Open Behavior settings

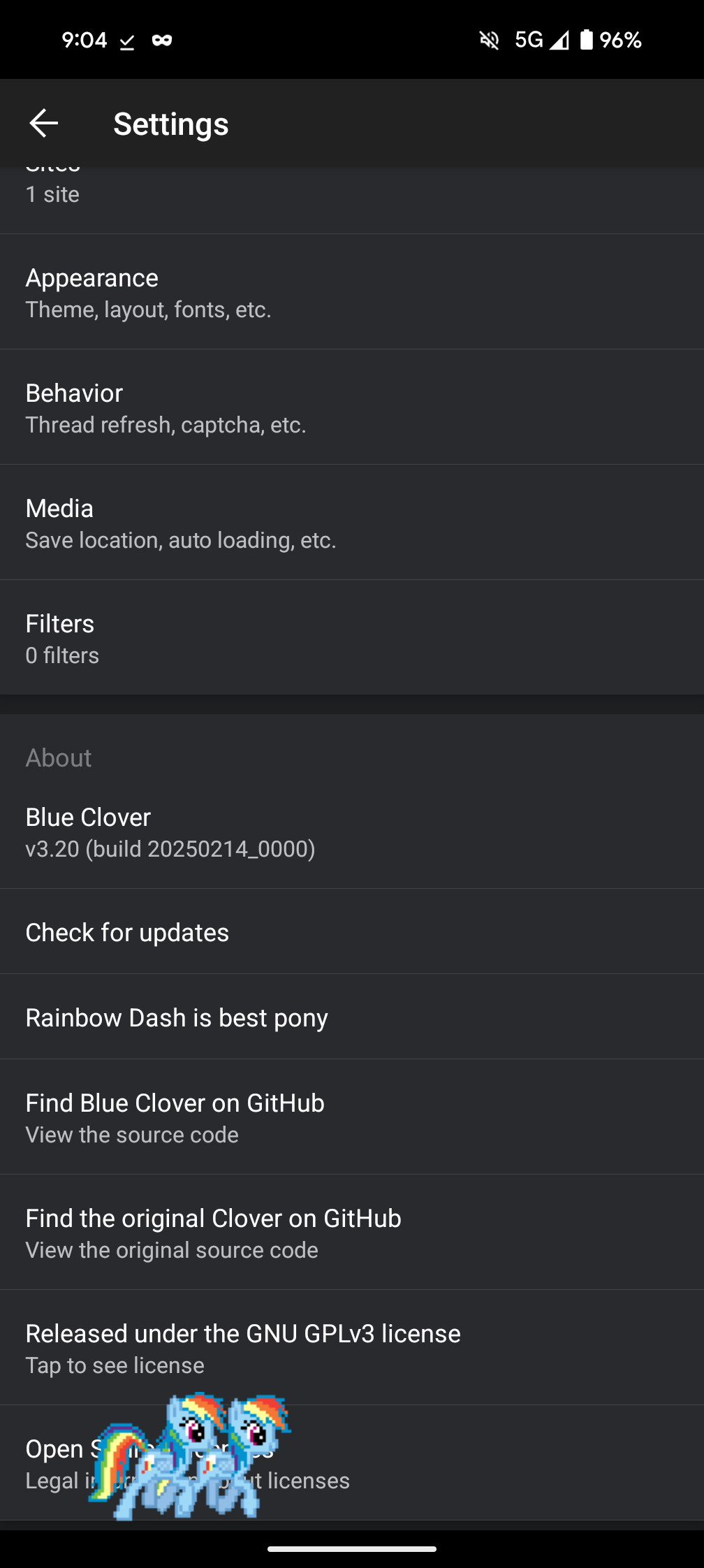tap(352, 407)
